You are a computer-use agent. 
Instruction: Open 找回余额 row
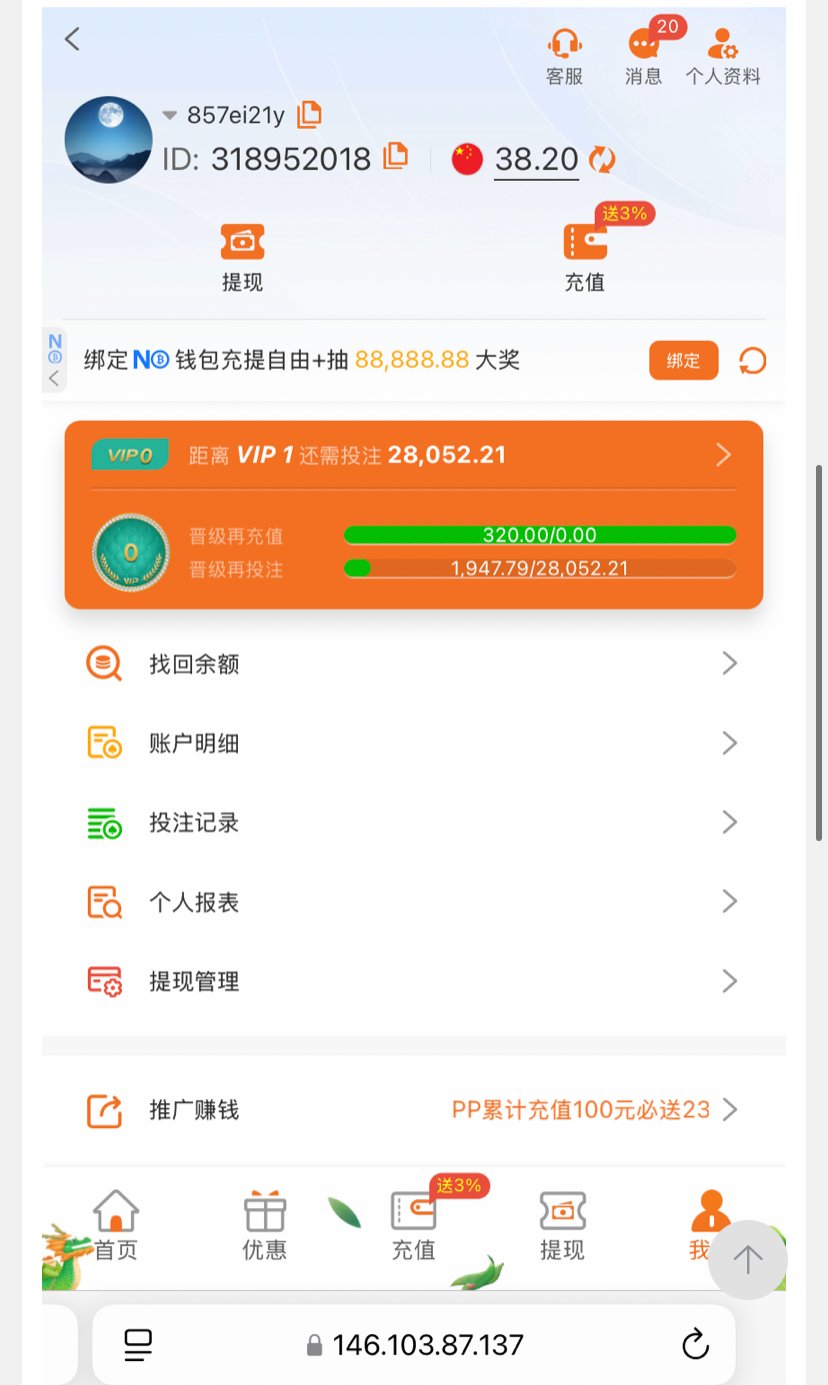[x=413, y=664]
